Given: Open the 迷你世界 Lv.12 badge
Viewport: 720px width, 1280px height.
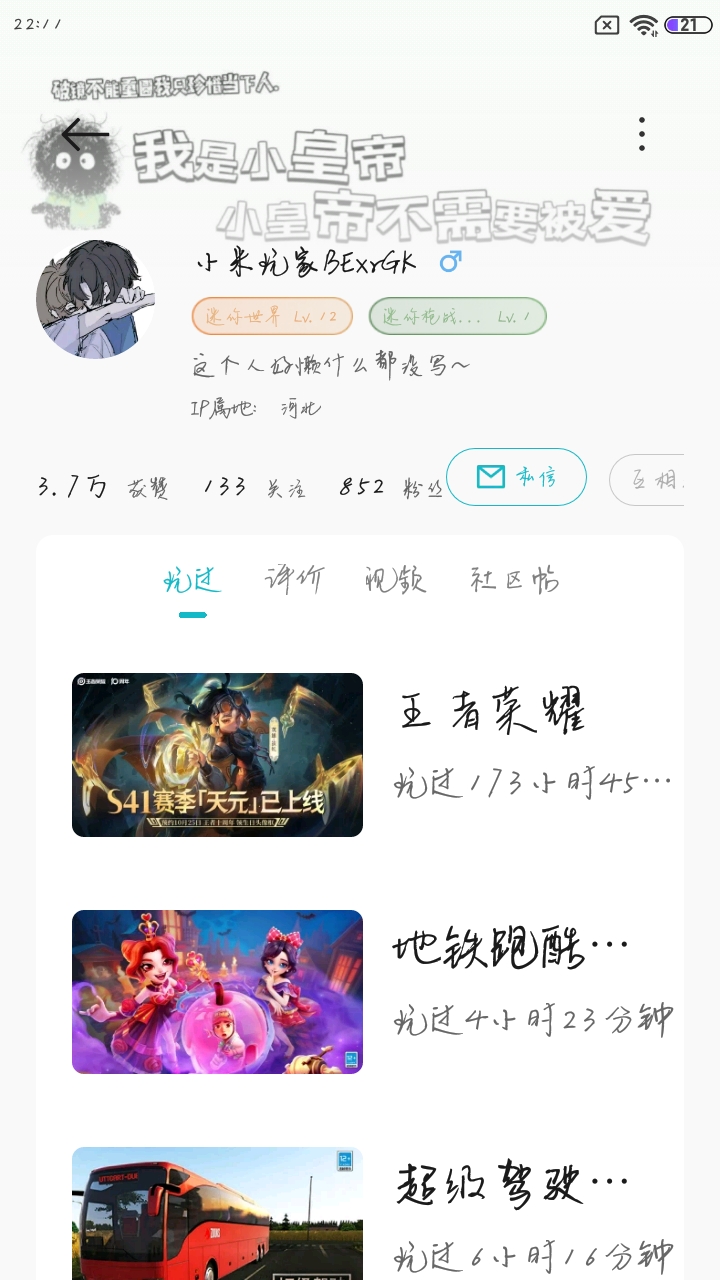Looking at the screenshot, I should coord(272,316).
